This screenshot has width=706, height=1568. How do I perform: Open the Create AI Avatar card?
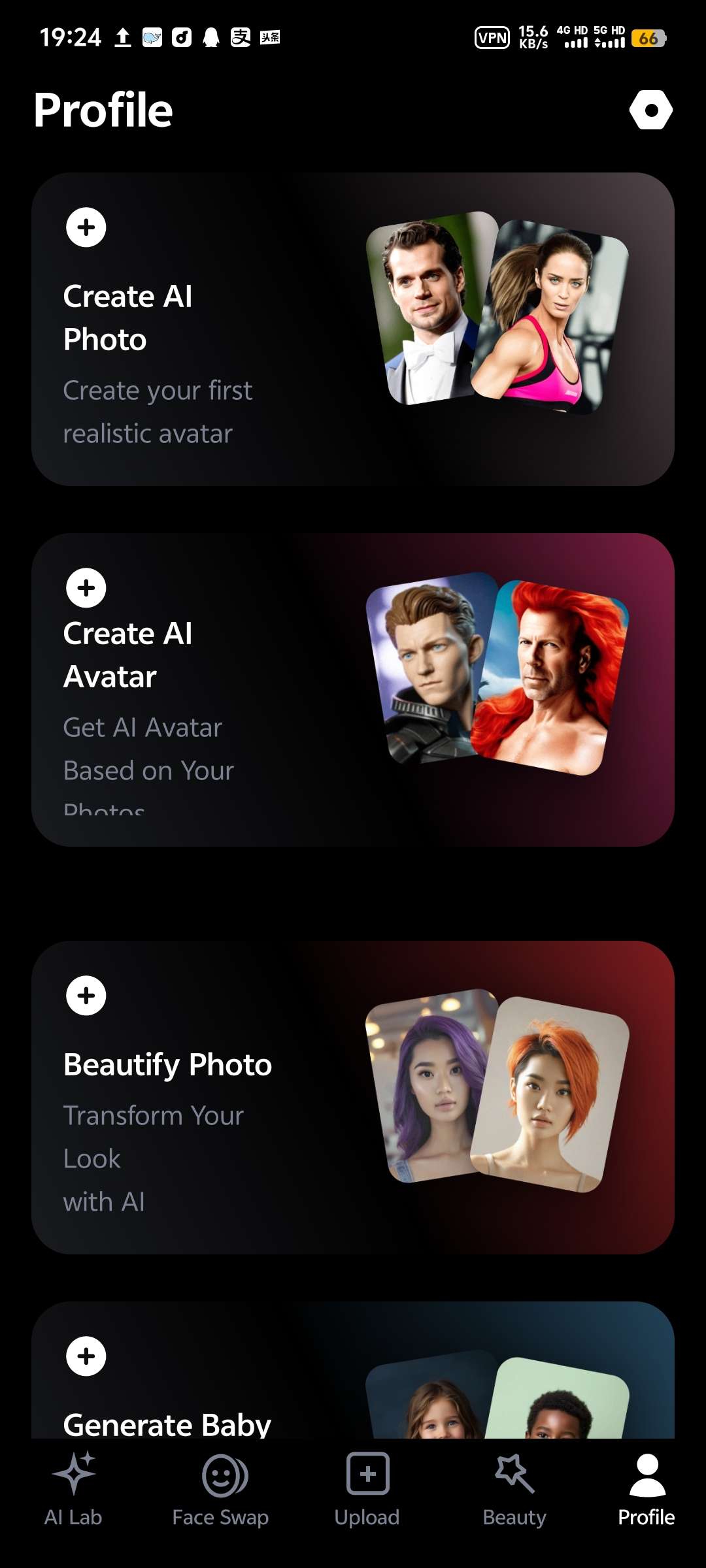click(x=353, y=689)
